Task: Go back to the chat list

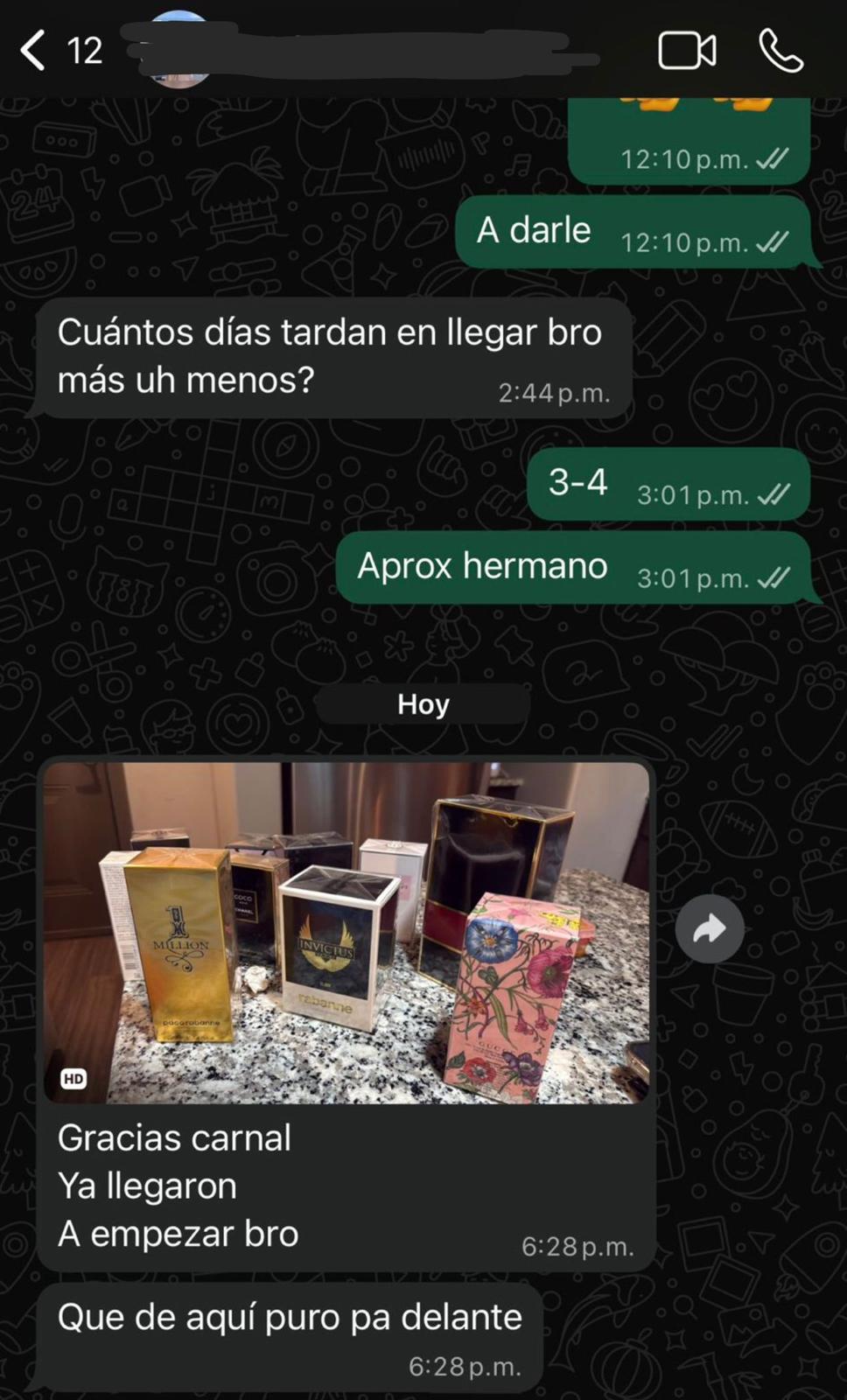Action: 33,50
